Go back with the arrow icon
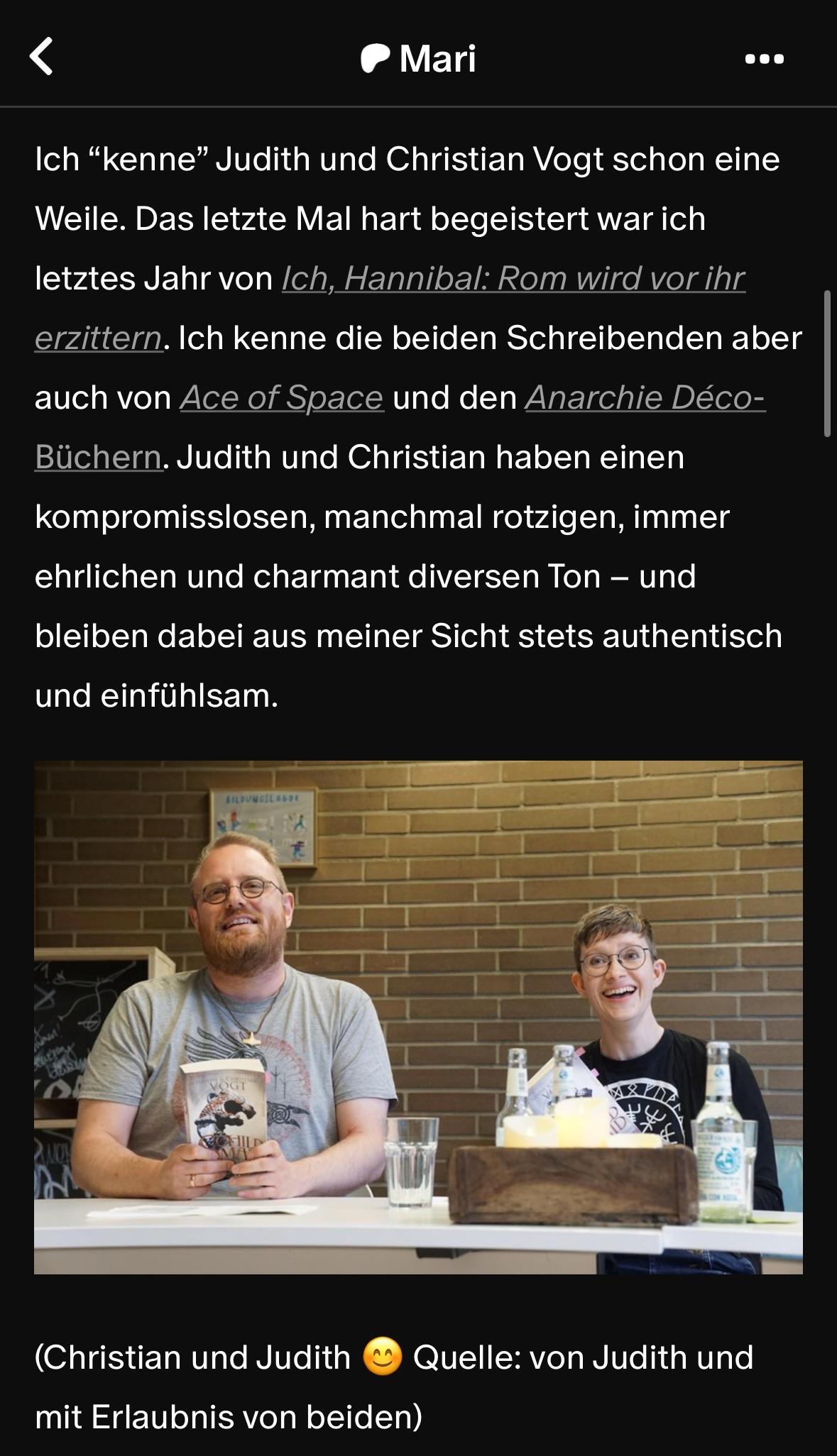Image resolution: width=837 pixels, height=1456 pixels. (42, 57)
